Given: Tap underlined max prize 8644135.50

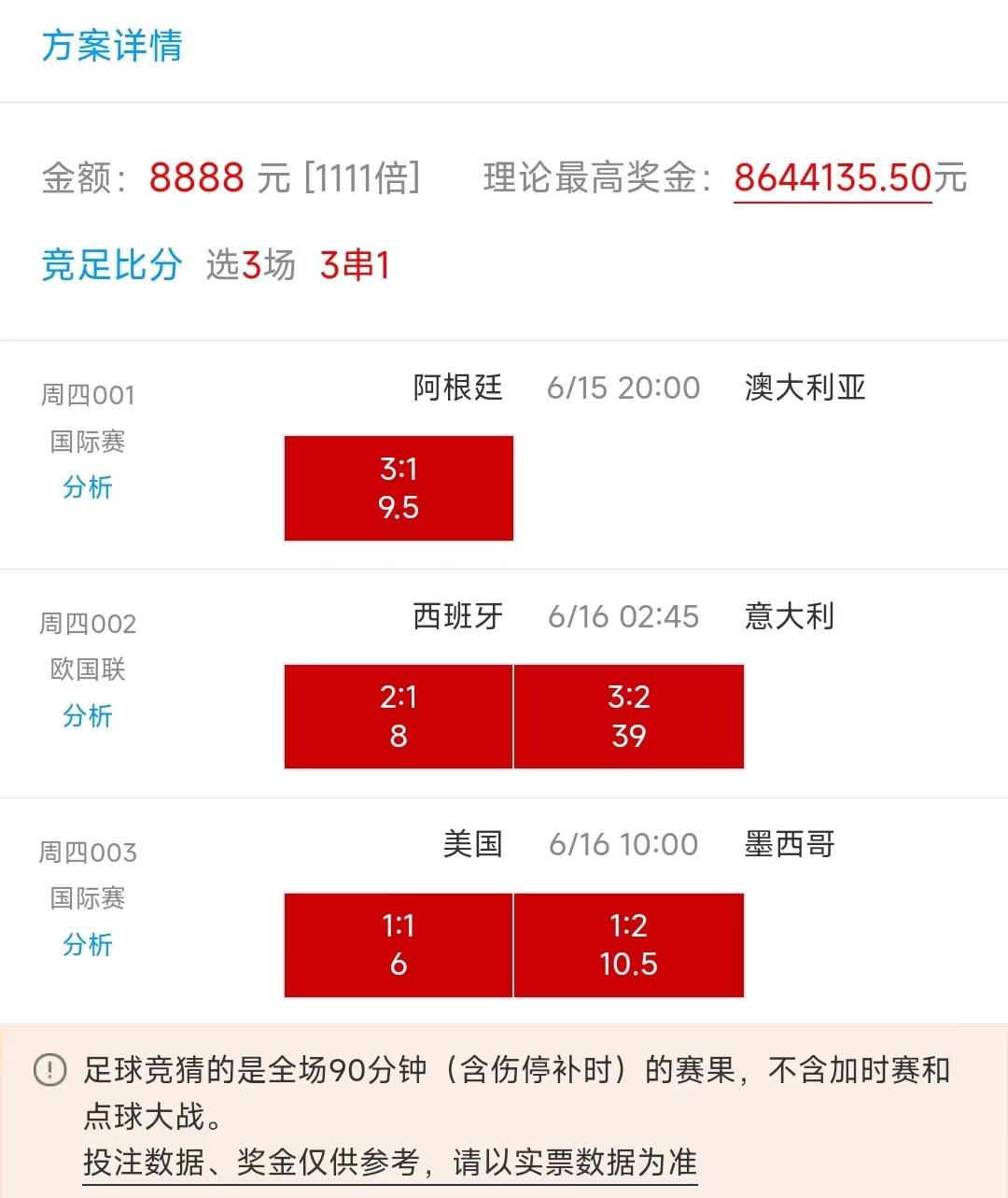Looking at the screenshot, I should tap(833, 178).
